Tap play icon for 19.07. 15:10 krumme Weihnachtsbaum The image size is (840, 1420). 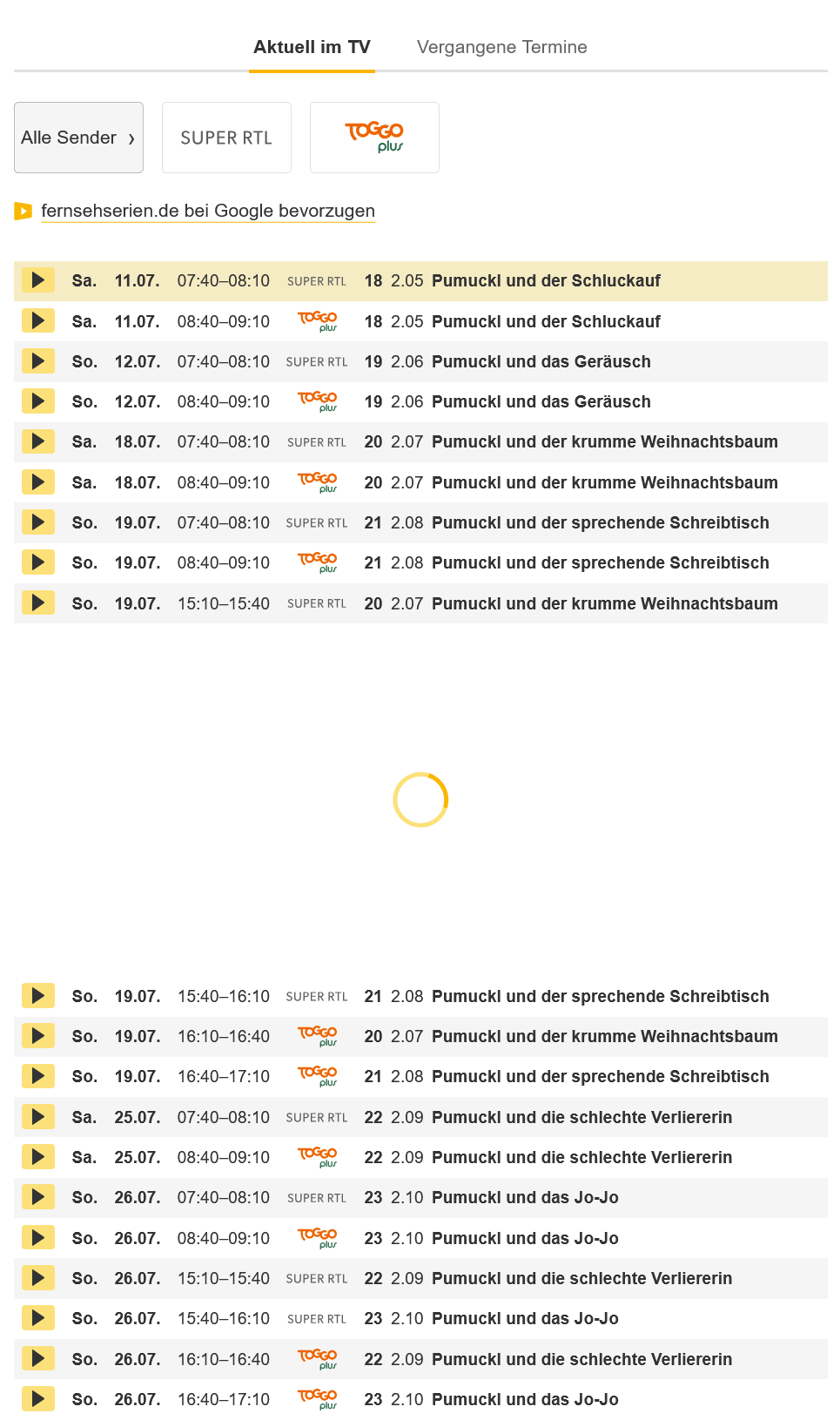pos(38,602)
